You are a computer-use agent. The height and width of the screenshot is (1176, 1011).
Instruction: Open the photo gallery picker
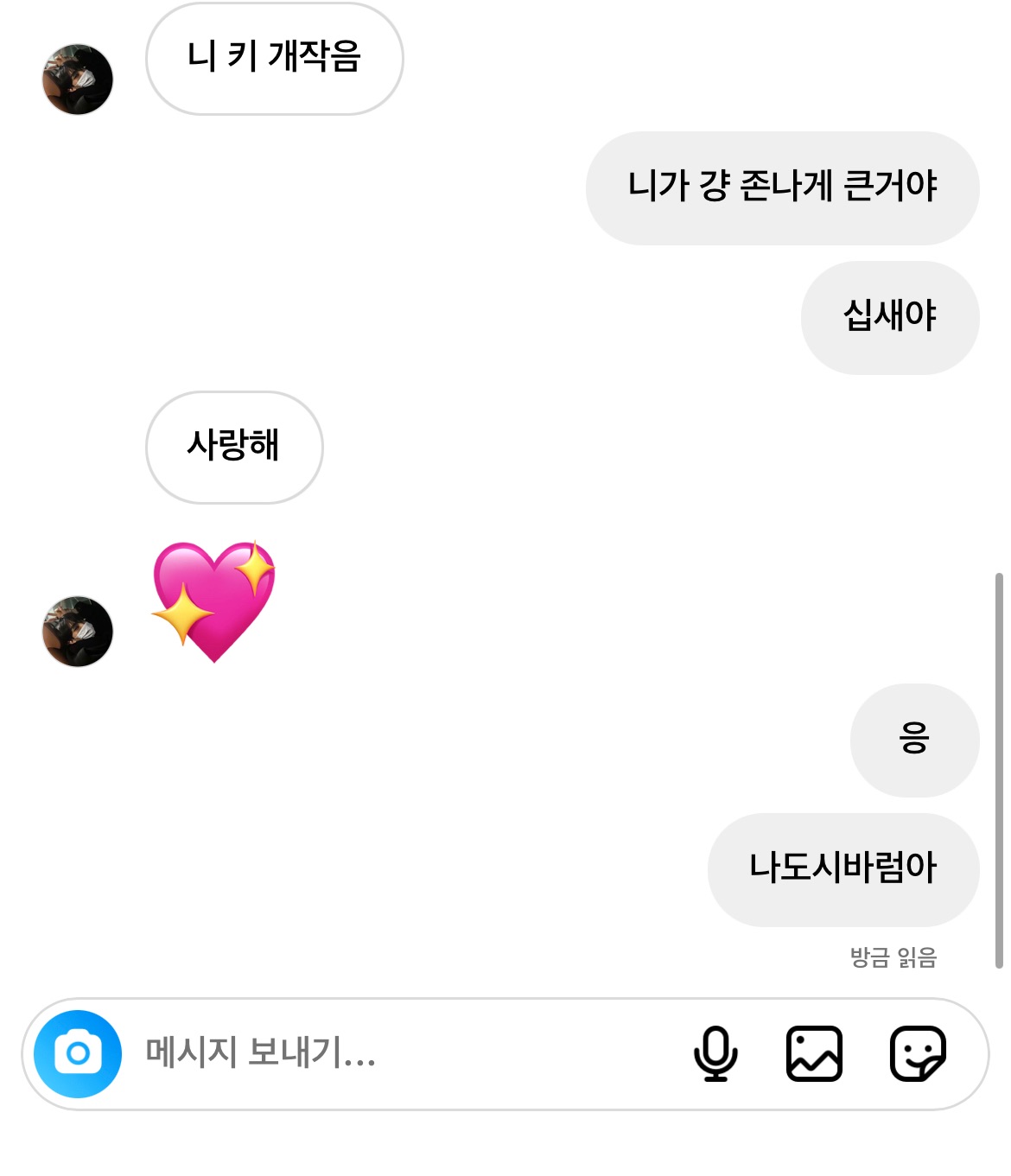click(x=814, y=1053)
